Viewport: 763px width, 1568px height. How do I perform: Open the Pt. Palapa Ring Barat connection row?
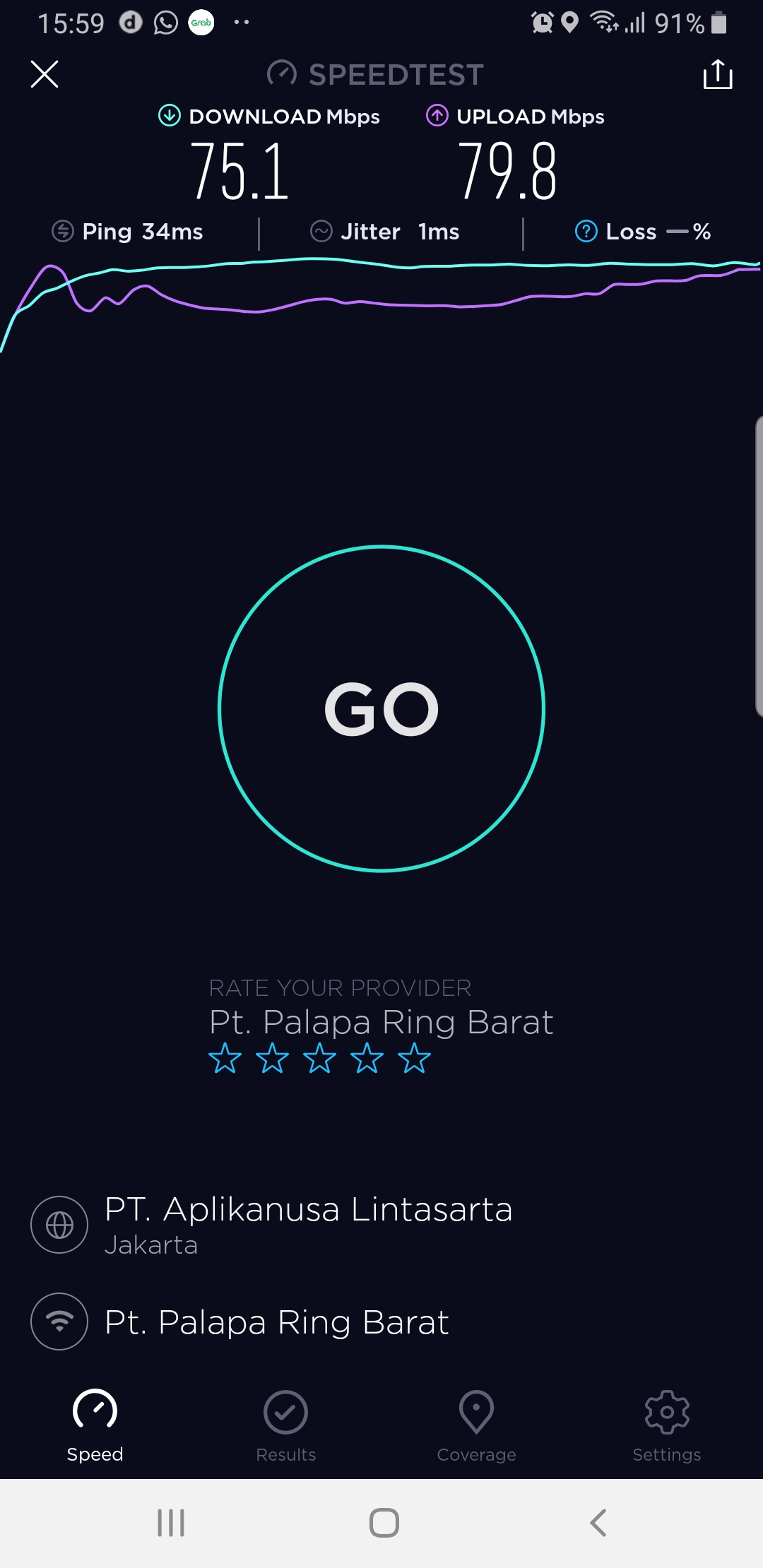pos(276,1322)
